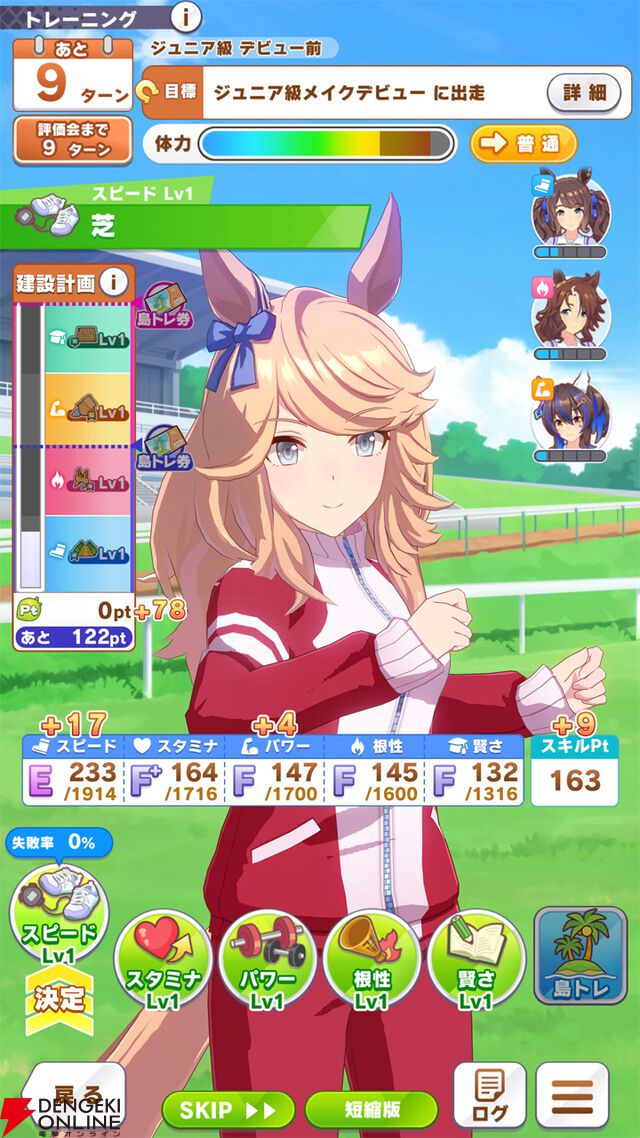Tap the 普通 condition button
The height and width of the screenshot is (1138, 640).
click(523, 143)
